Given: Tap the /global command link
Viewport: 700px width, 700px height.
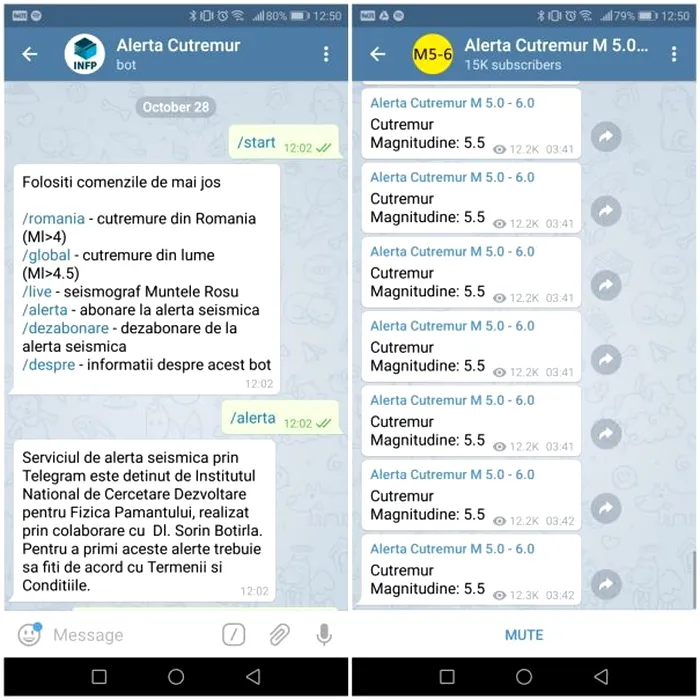Looking at the screenshot, I should 50,255.
